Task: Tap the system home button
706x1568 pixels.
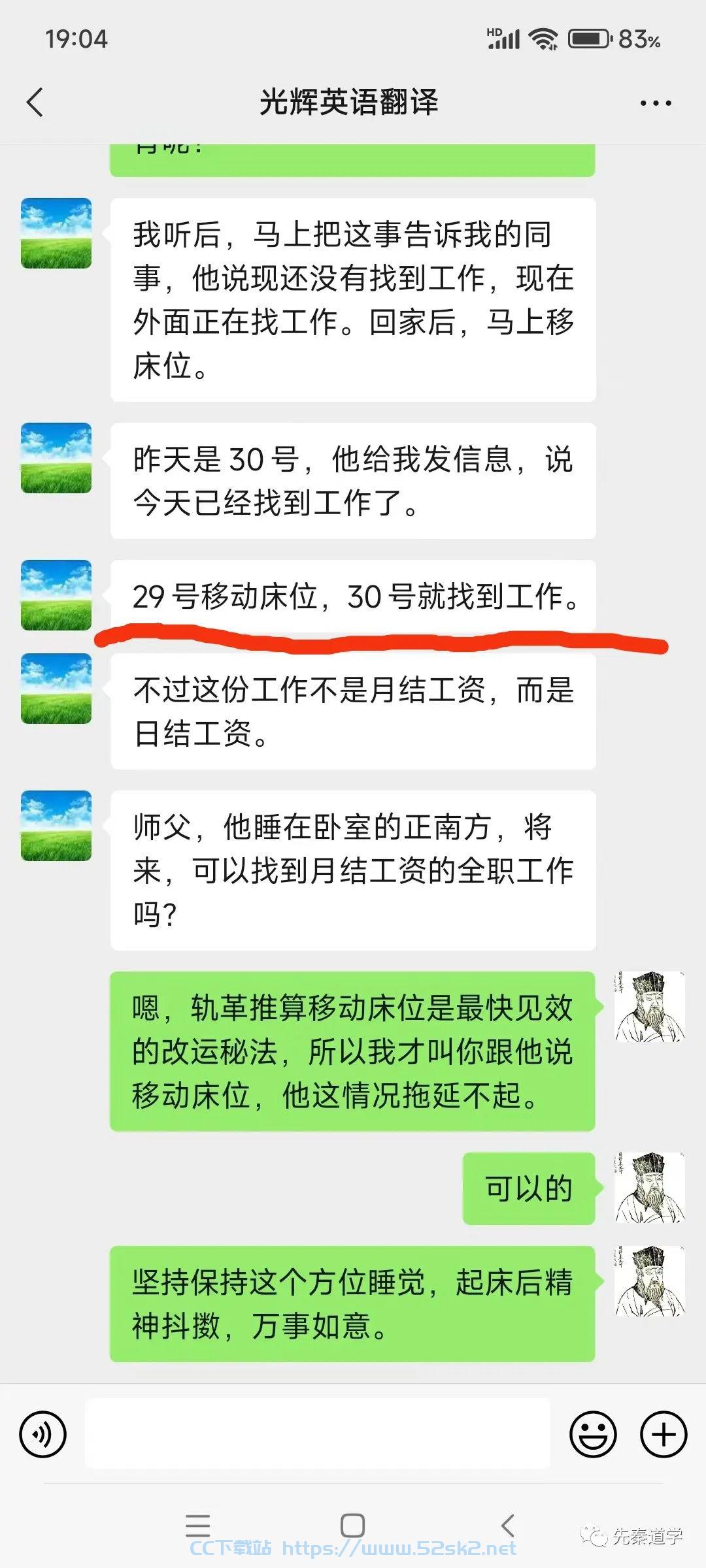Action: pyautogui.click(x=353, y=1526)
